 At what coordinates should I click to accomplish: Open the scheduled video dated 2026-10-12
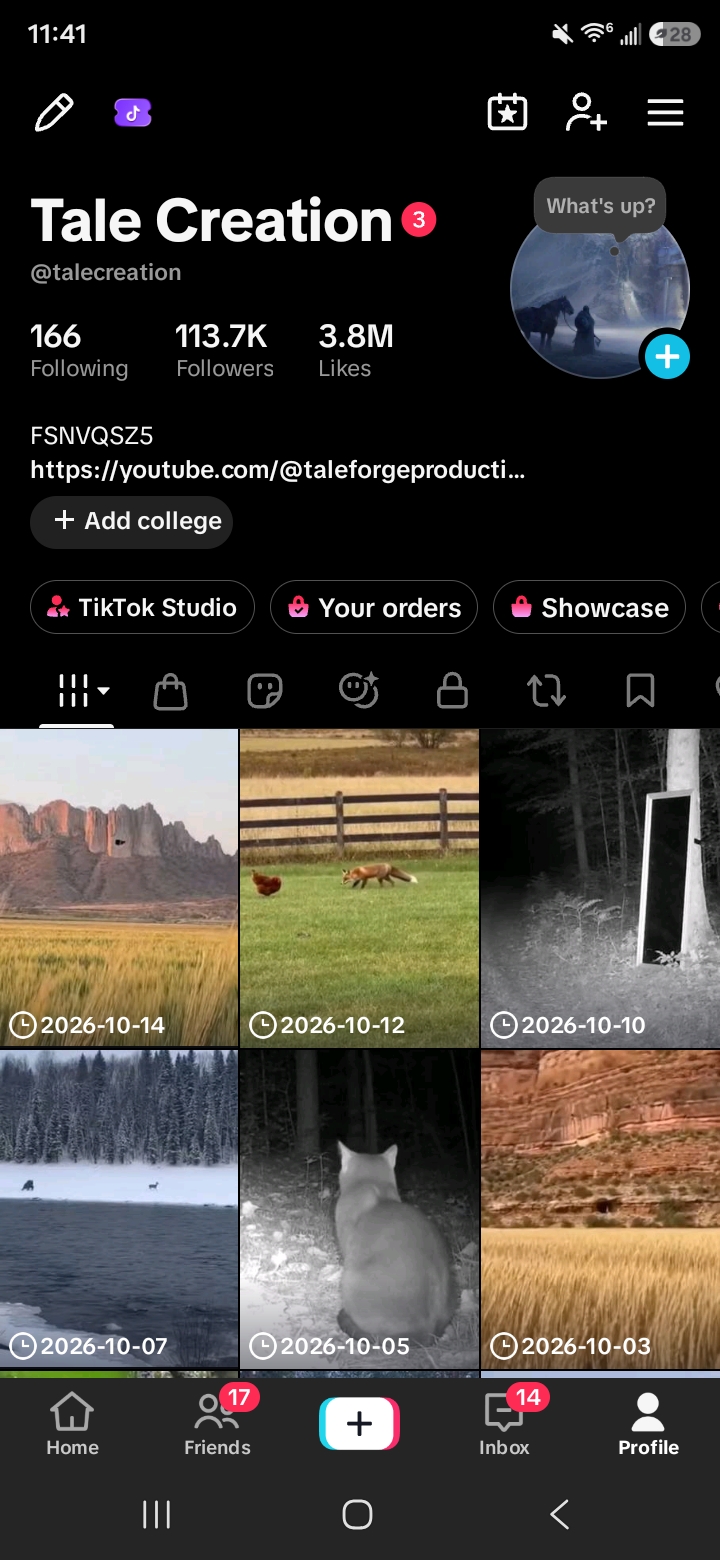coord(359,888)
